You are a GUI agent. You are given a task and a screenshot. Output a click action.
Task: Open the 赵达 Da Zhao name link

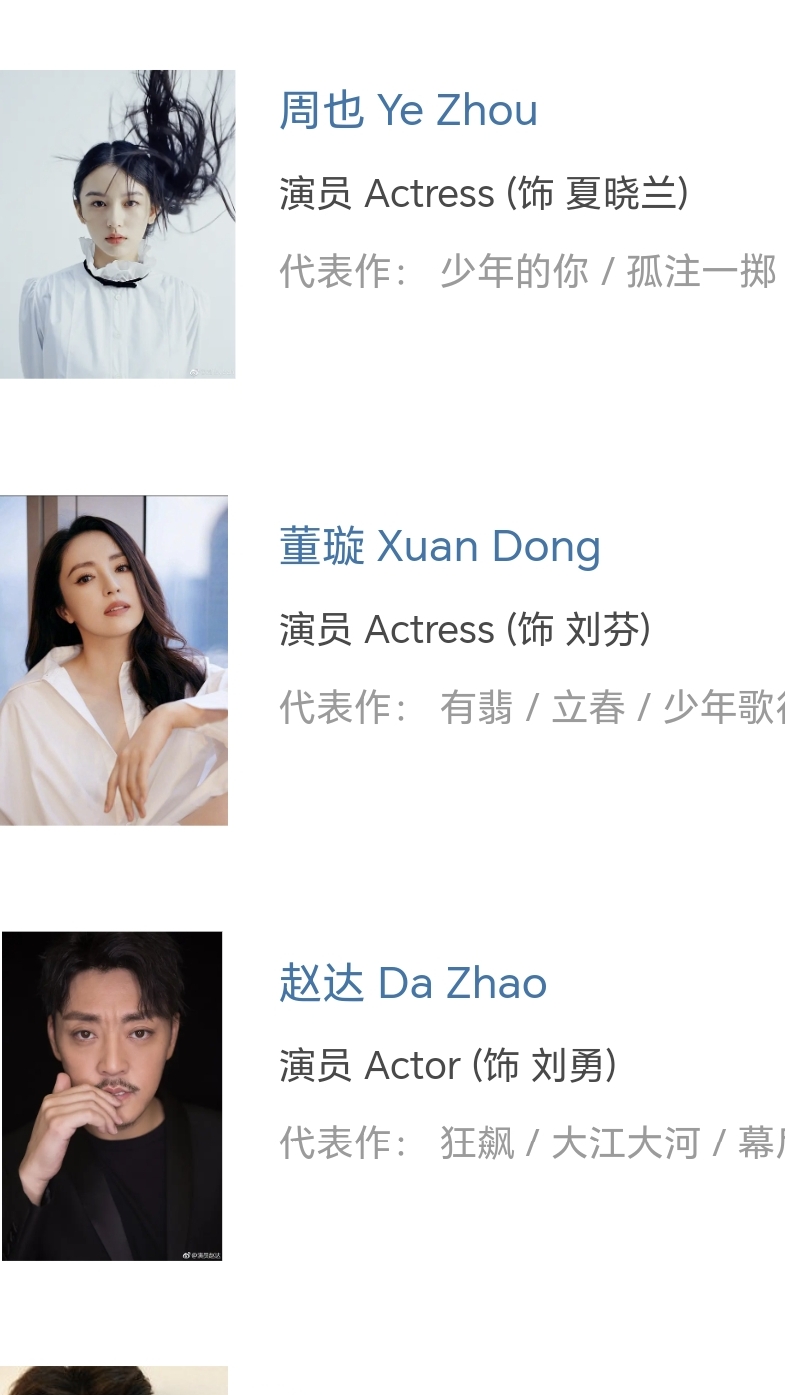(x=412, y=984)
